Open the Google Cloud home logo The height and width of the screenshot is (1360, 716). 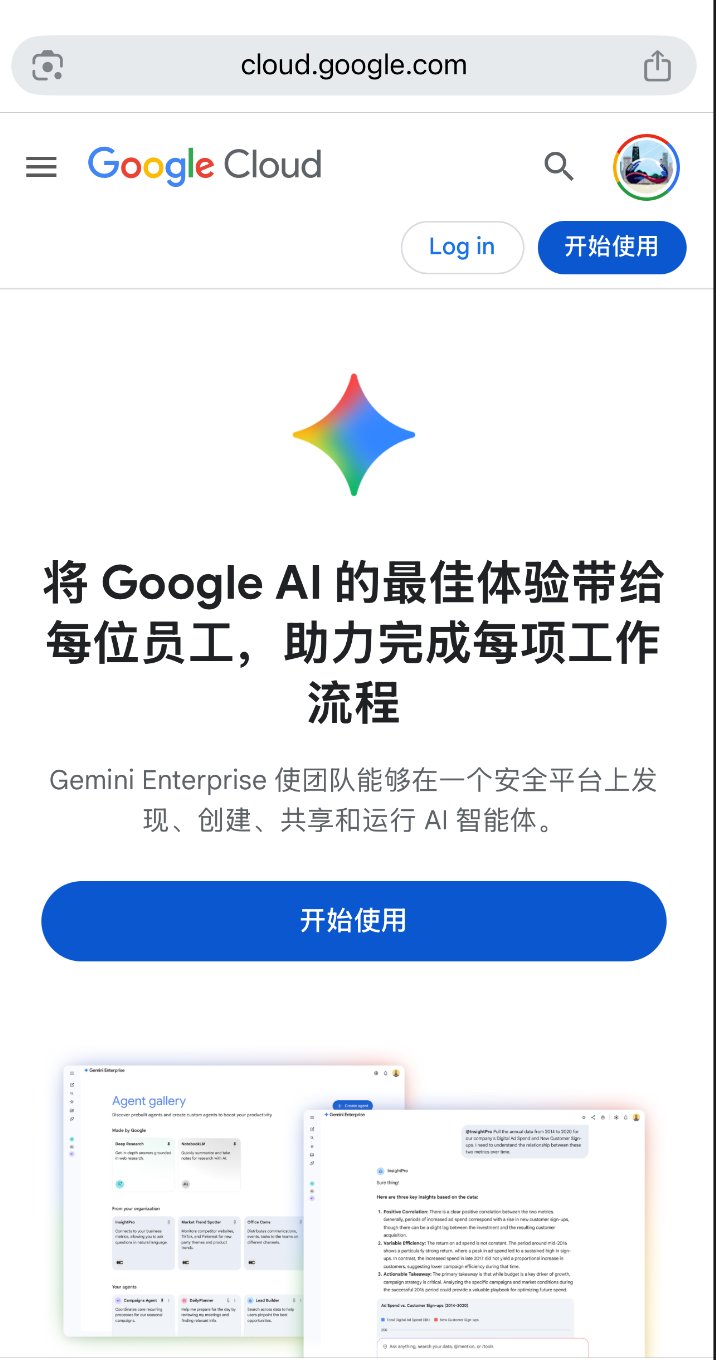pos(205,165)
